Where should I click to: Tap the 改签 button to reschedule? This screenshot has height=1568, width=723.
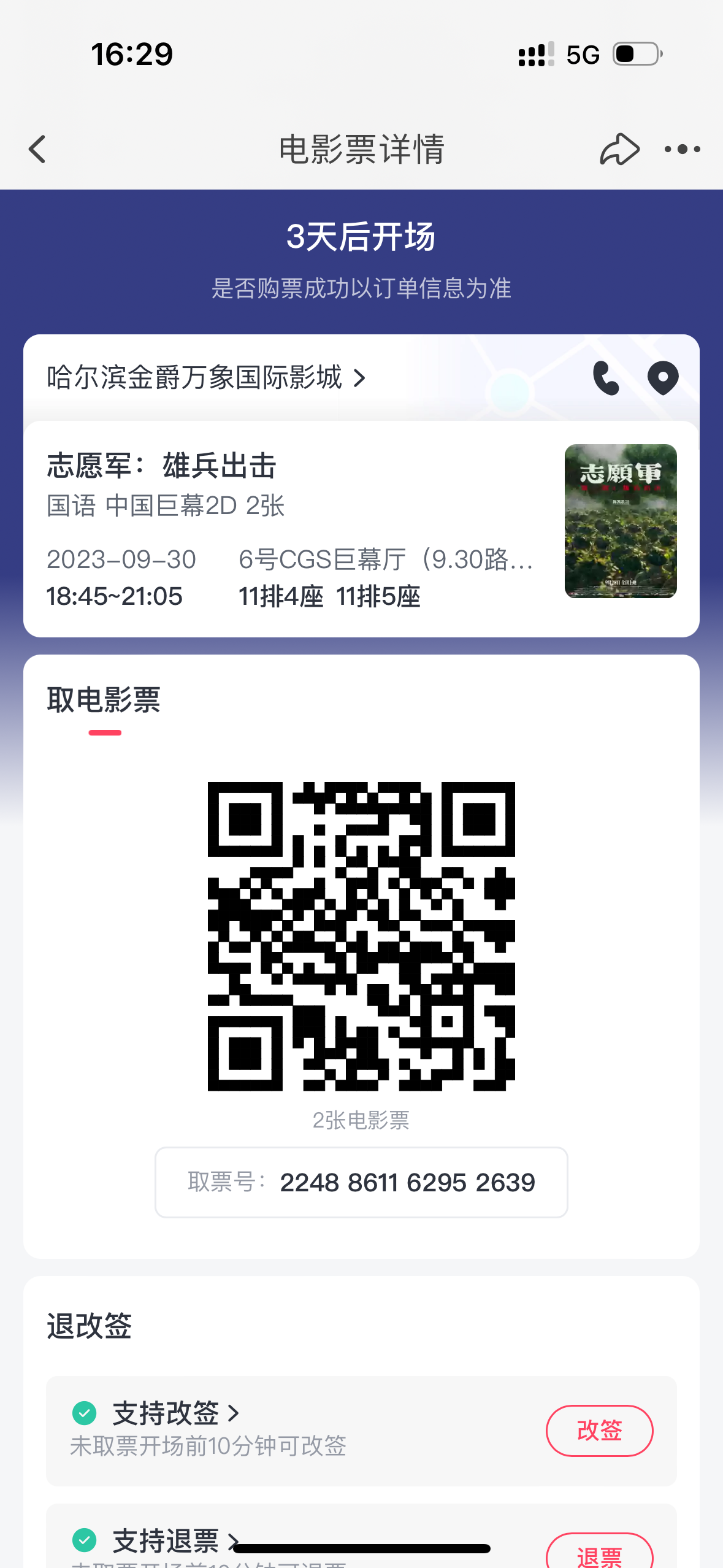599,1430
